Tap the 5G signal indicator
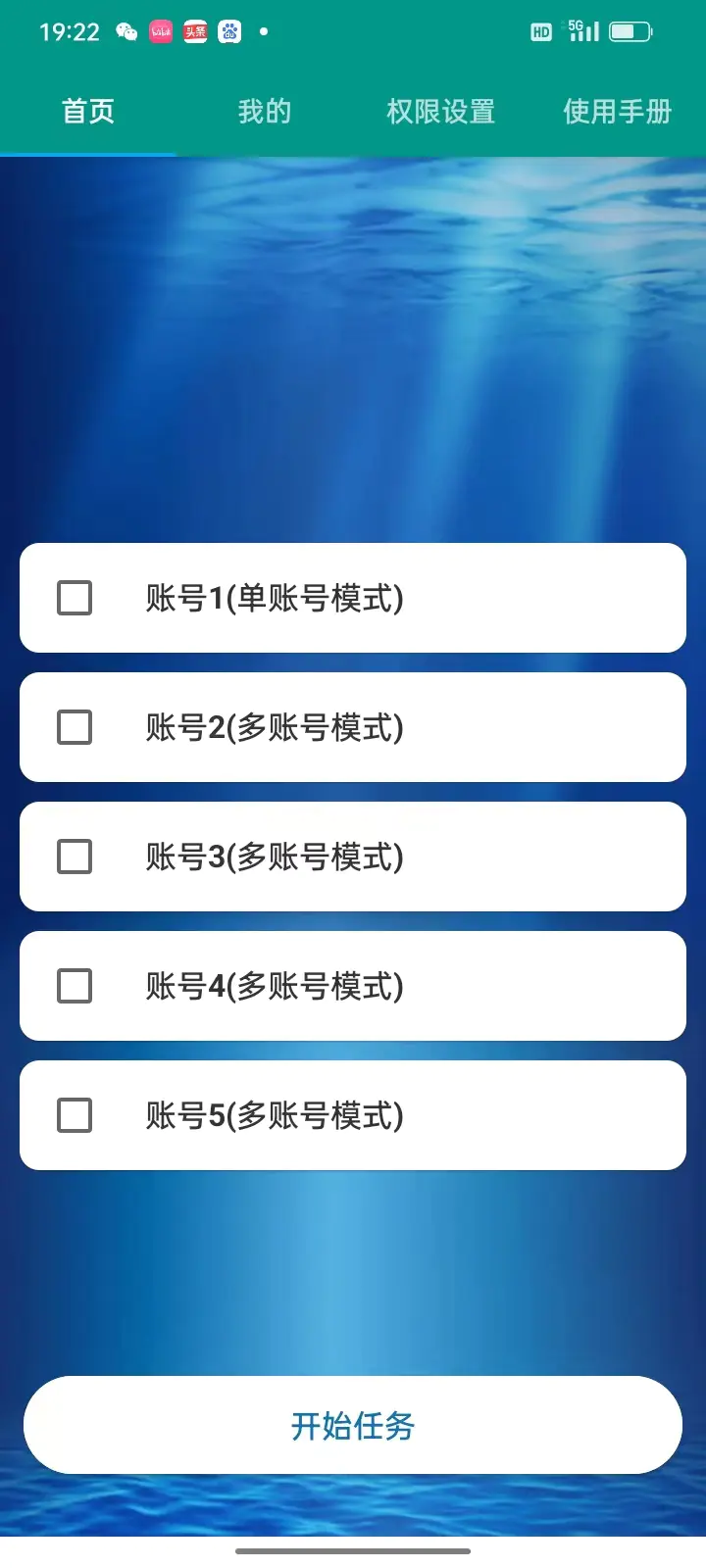This screenshot has height=1568, width=706. [x=582, y=30]
